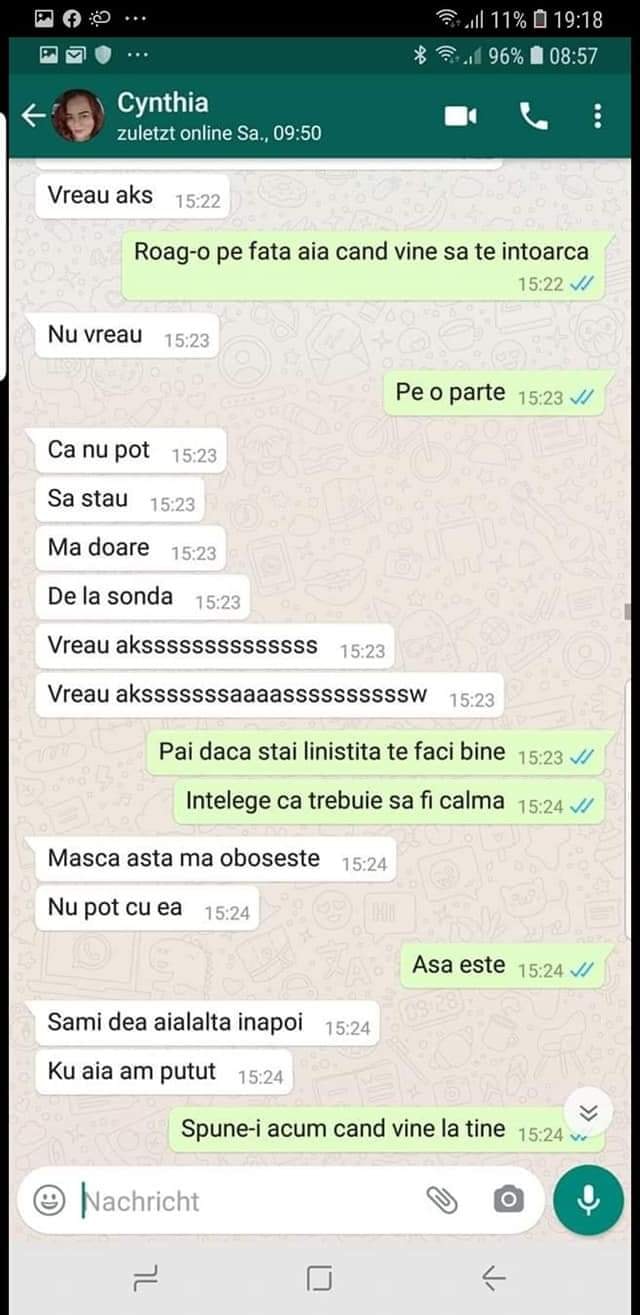Image resolution: width=640 pixels, height=1315 pixels.
Task: Jump to the latest messages
Action: click(589, 1112)
